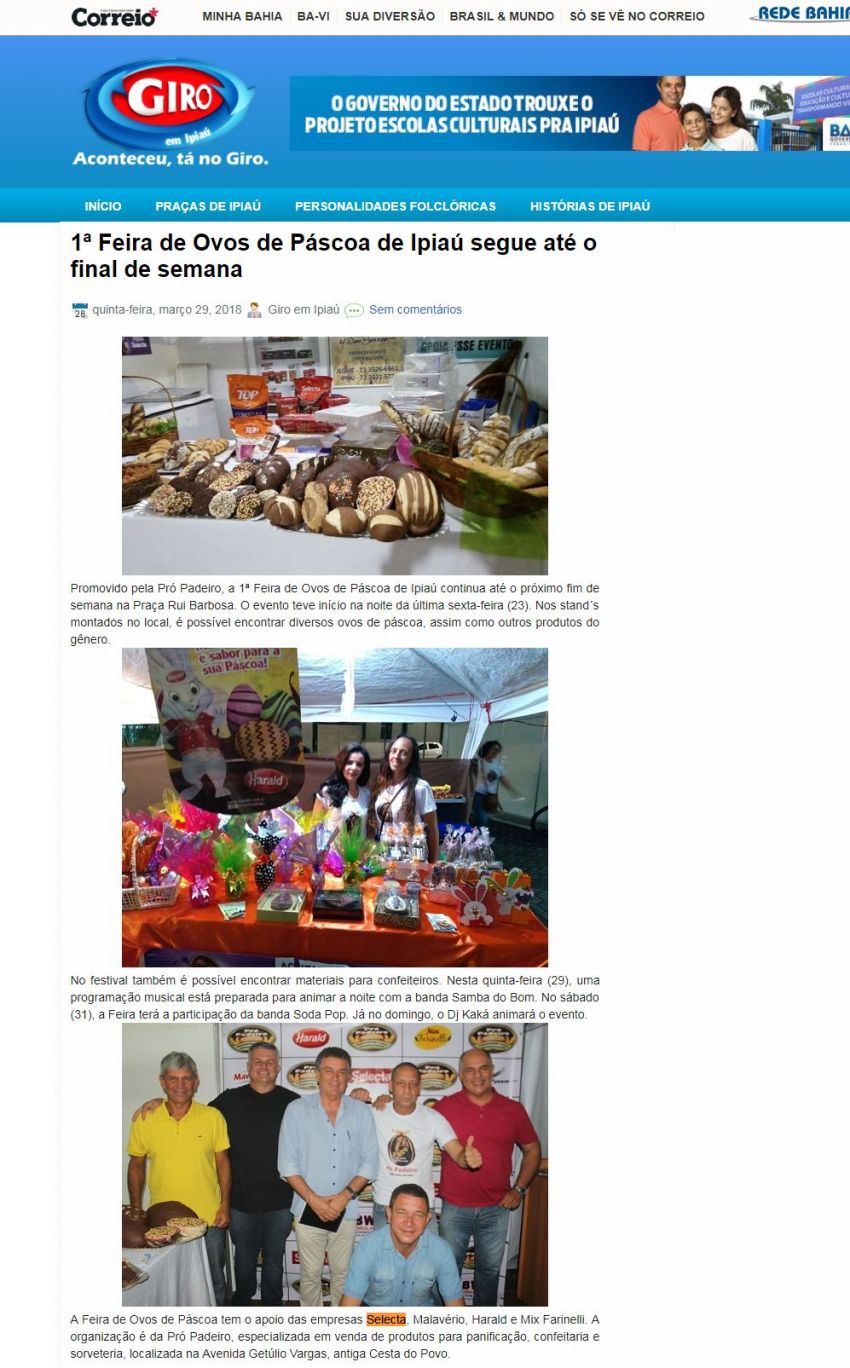Viewport: 850px width, 1368px height.
Task: Open the article title link about Feira de Ovos
Action: (334, 256)
